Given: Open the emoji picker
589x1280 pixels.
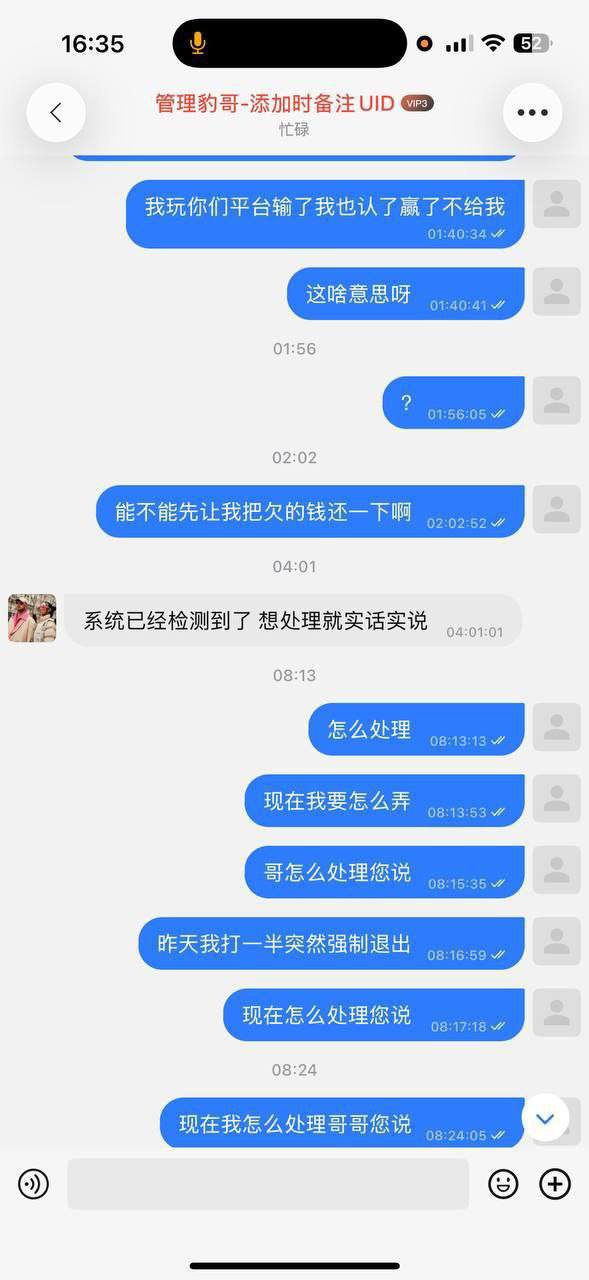Looking at the screenshot, I should tap(503, 1184).
